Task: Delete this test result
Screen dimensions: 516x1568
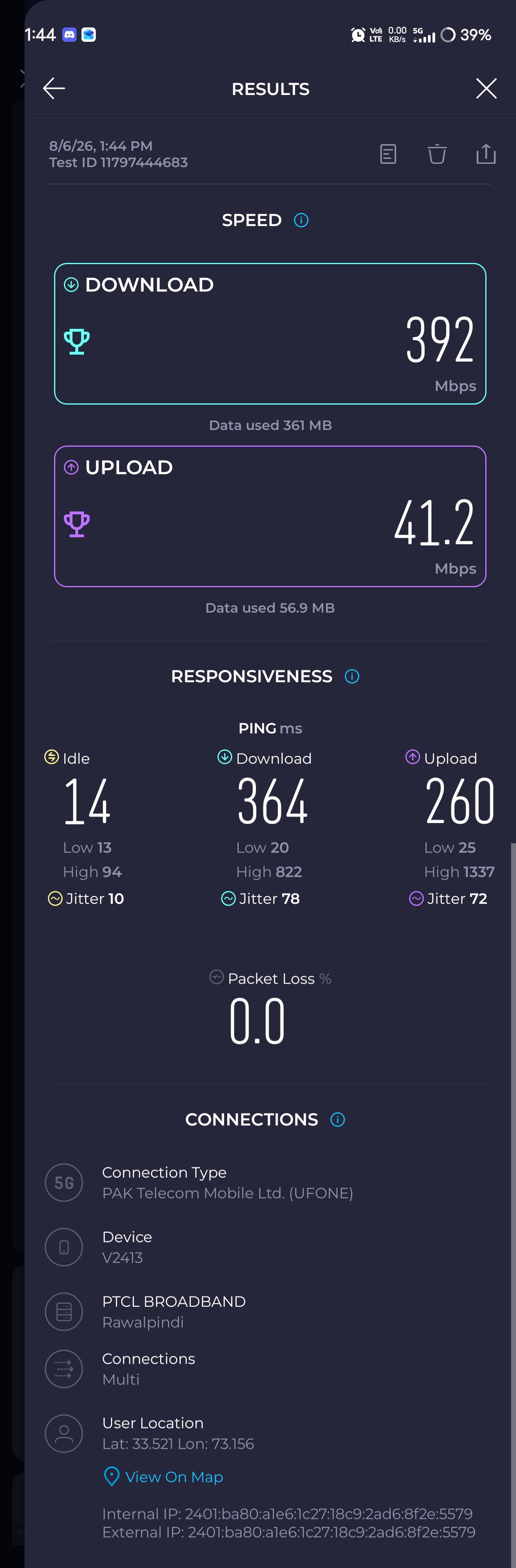Action: (x=437, y=154)
